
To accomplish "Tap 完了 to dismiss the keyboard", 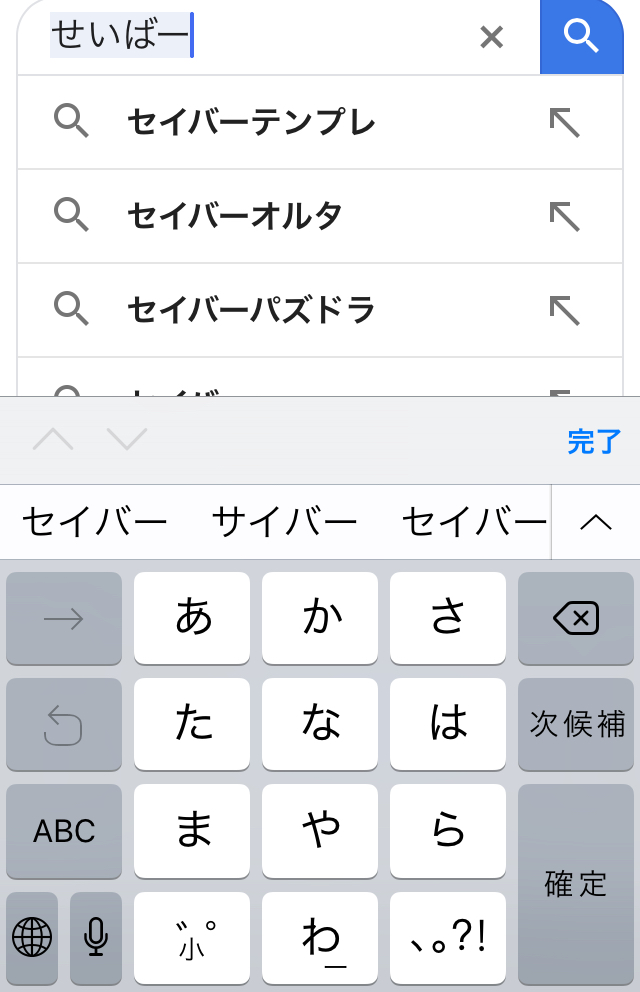I will click(594, 441).
